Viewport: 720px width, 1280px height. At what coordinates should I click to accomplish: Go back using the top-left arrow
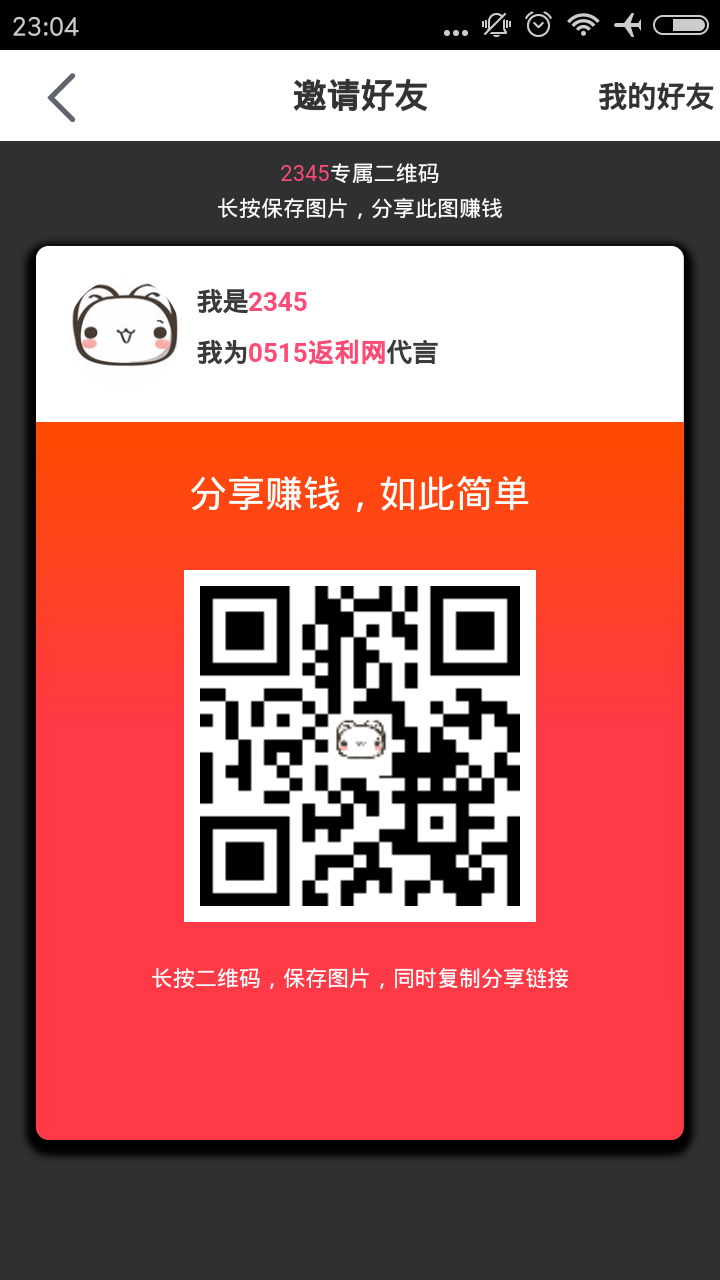click(x=61, y=97)
